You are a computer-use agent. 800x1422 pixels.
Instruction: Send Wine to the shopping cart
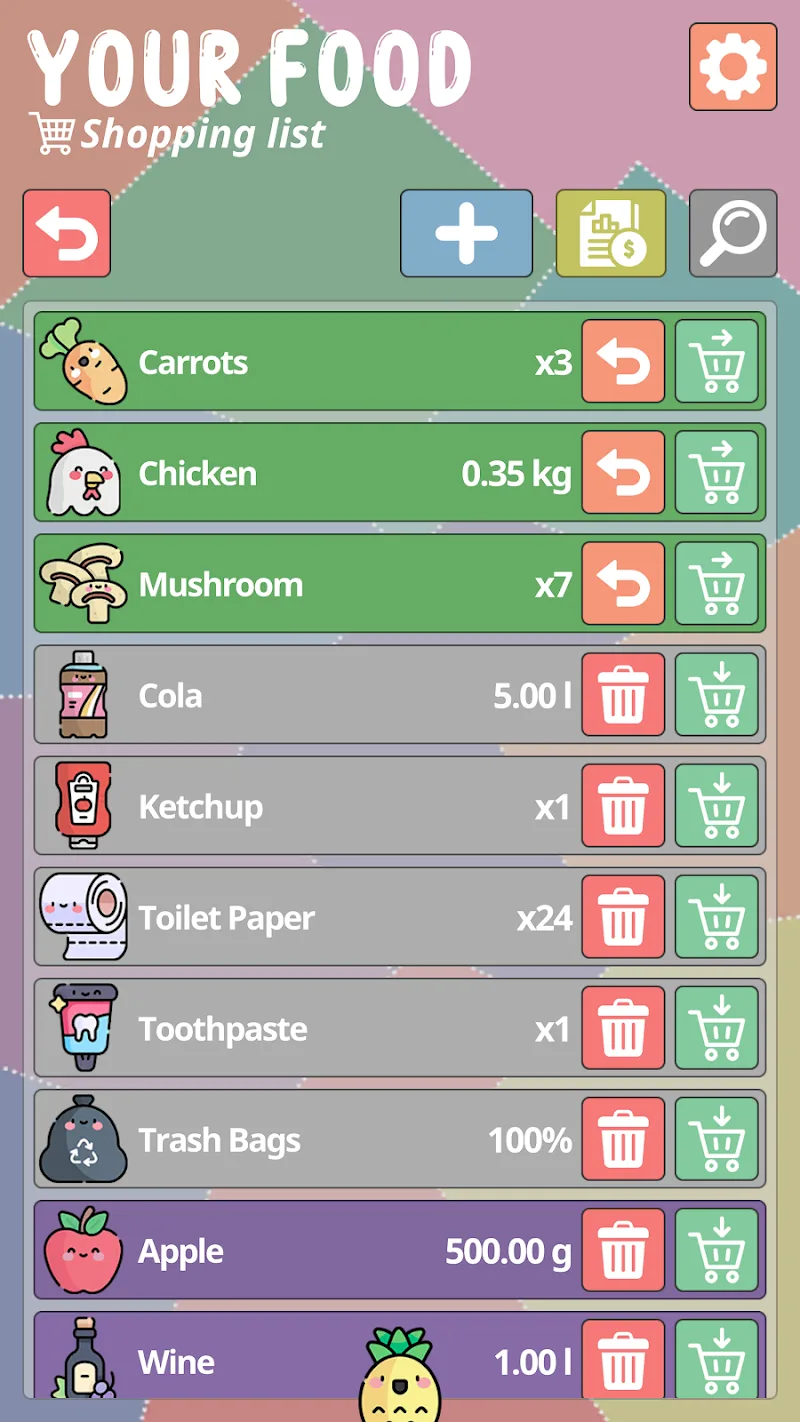tap(717, 1361)
